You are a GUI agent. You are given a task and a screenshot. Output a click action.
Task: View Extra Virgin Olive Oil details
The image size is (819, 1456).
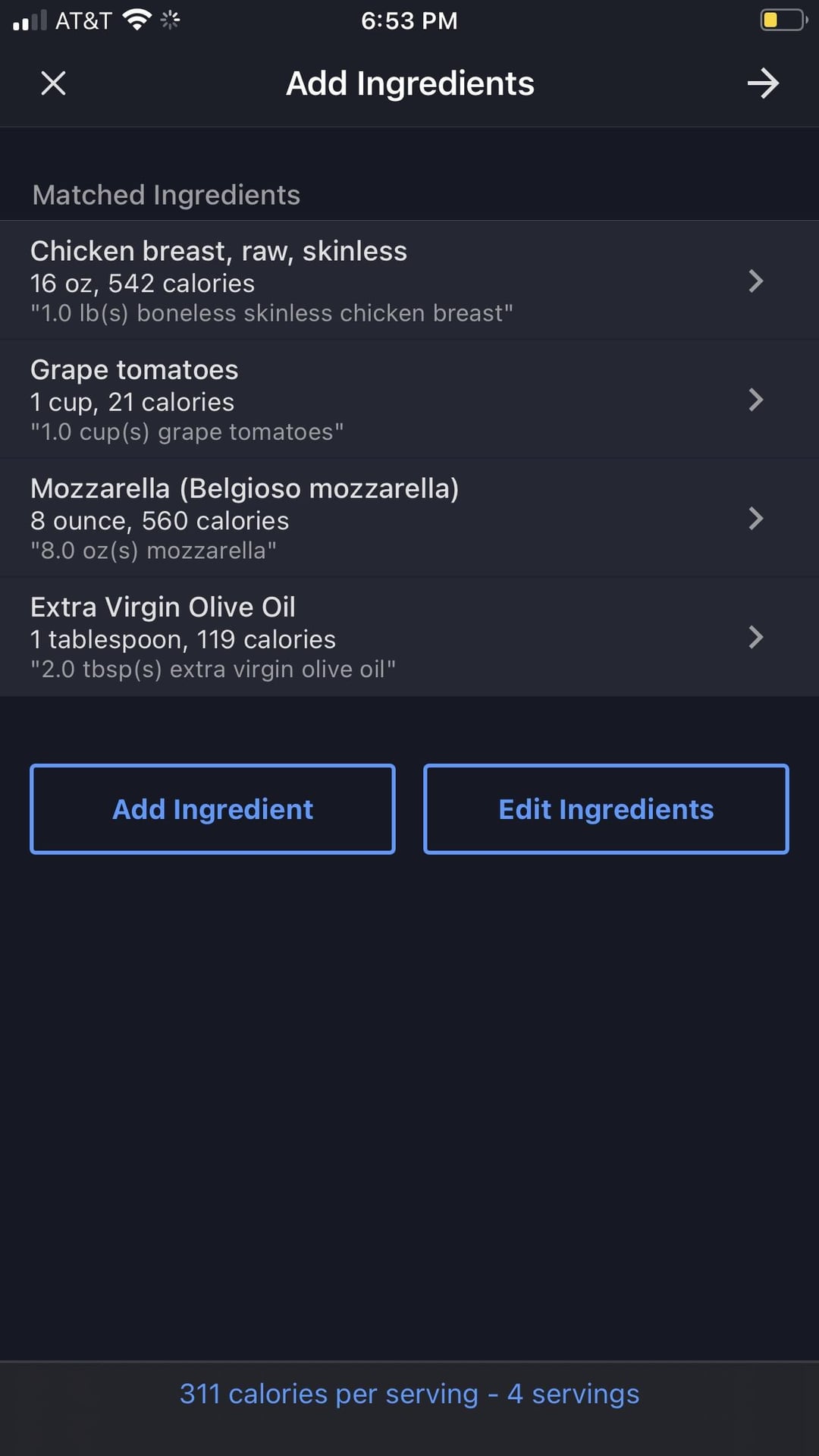(409, 637)
